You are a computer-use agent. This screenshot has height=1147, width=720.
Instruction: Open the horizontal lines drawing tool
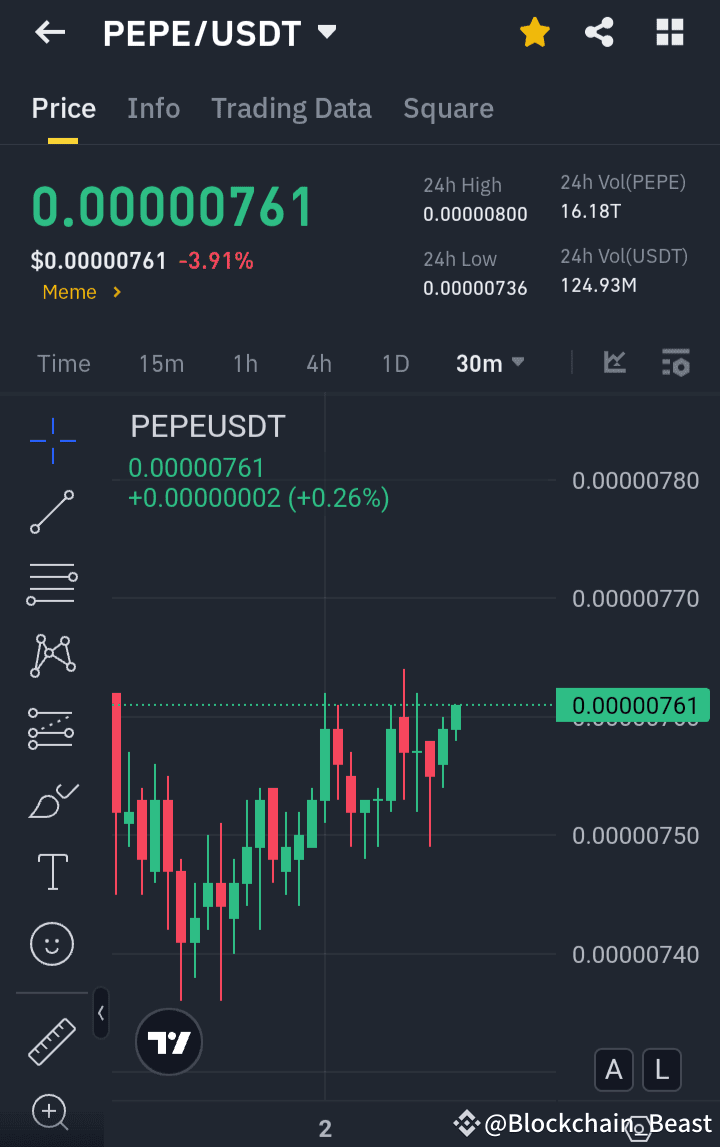pos(51,584)
